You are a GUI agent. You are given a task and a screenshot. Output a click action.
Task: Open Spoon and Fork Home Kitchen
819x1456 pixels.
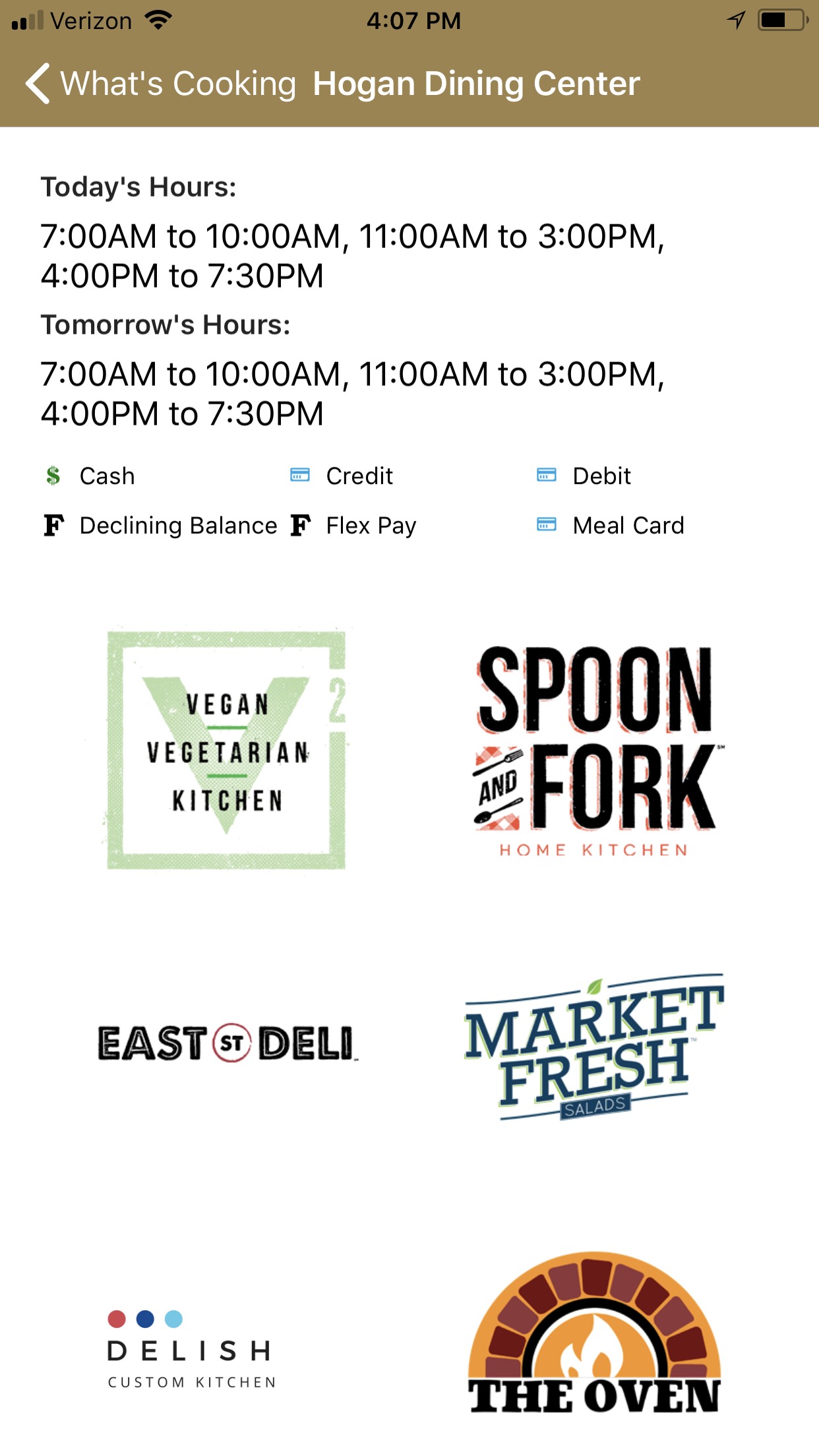click(x=594, y=750)
